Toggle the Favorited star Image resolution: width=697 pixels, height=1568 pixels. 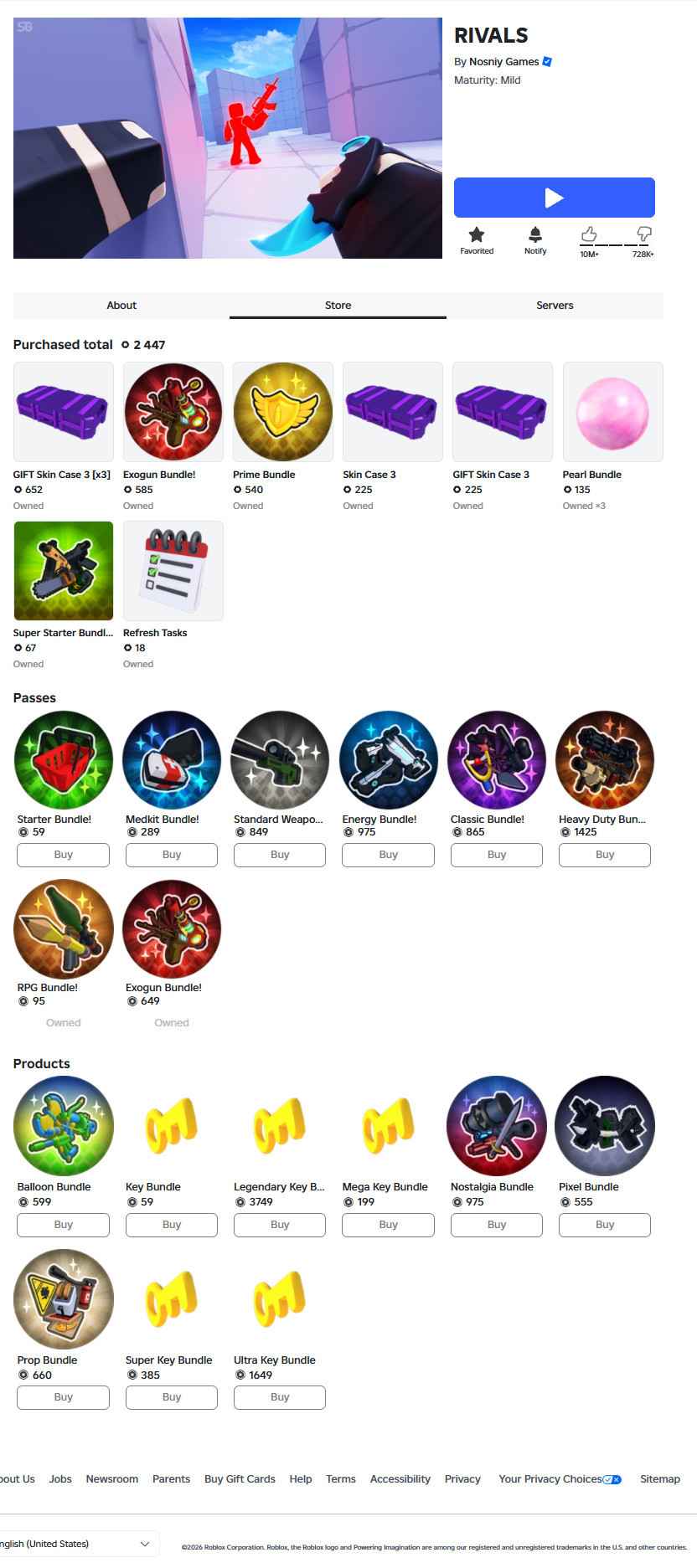[x=477, y=240]
